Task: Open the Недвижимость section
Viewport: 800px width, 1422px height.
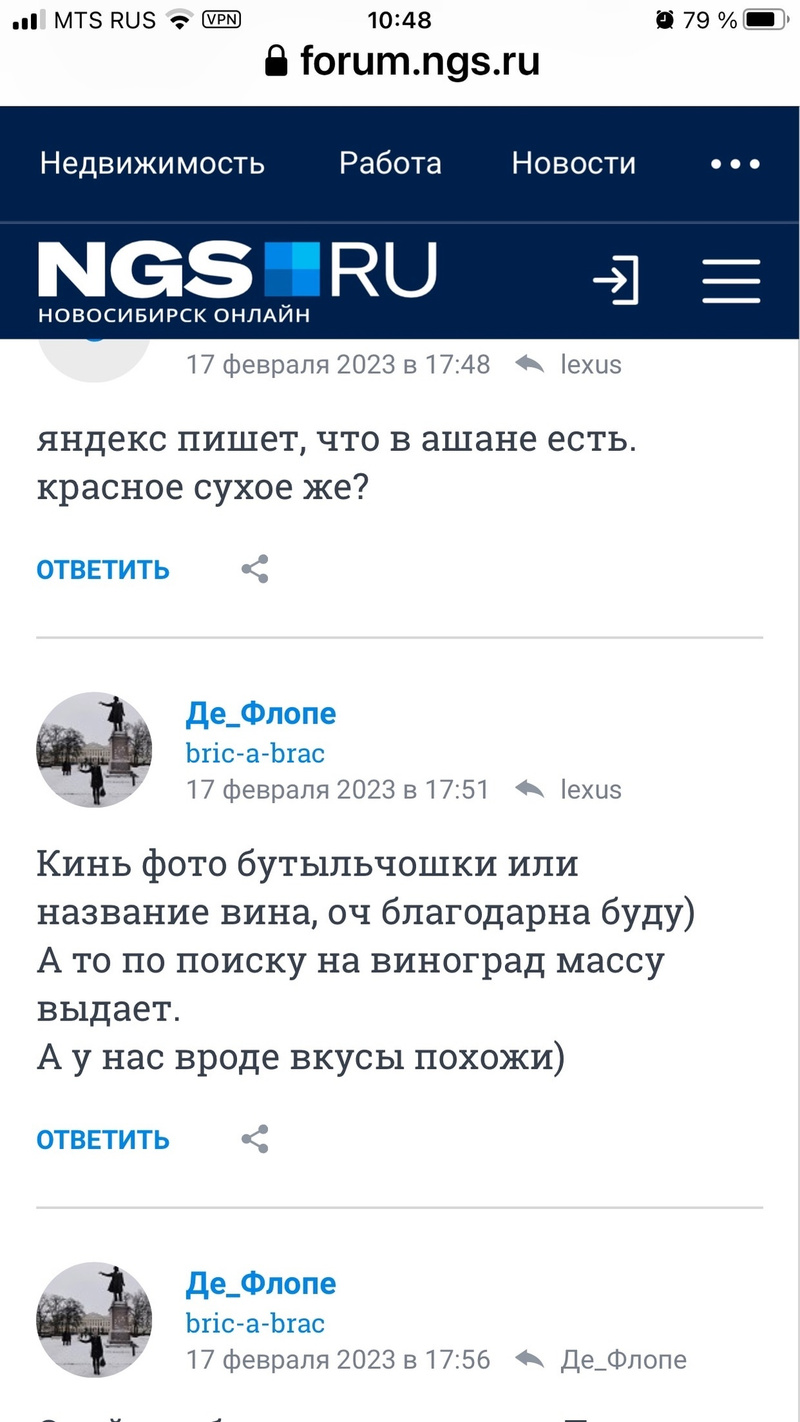Action: pos(152,163)
